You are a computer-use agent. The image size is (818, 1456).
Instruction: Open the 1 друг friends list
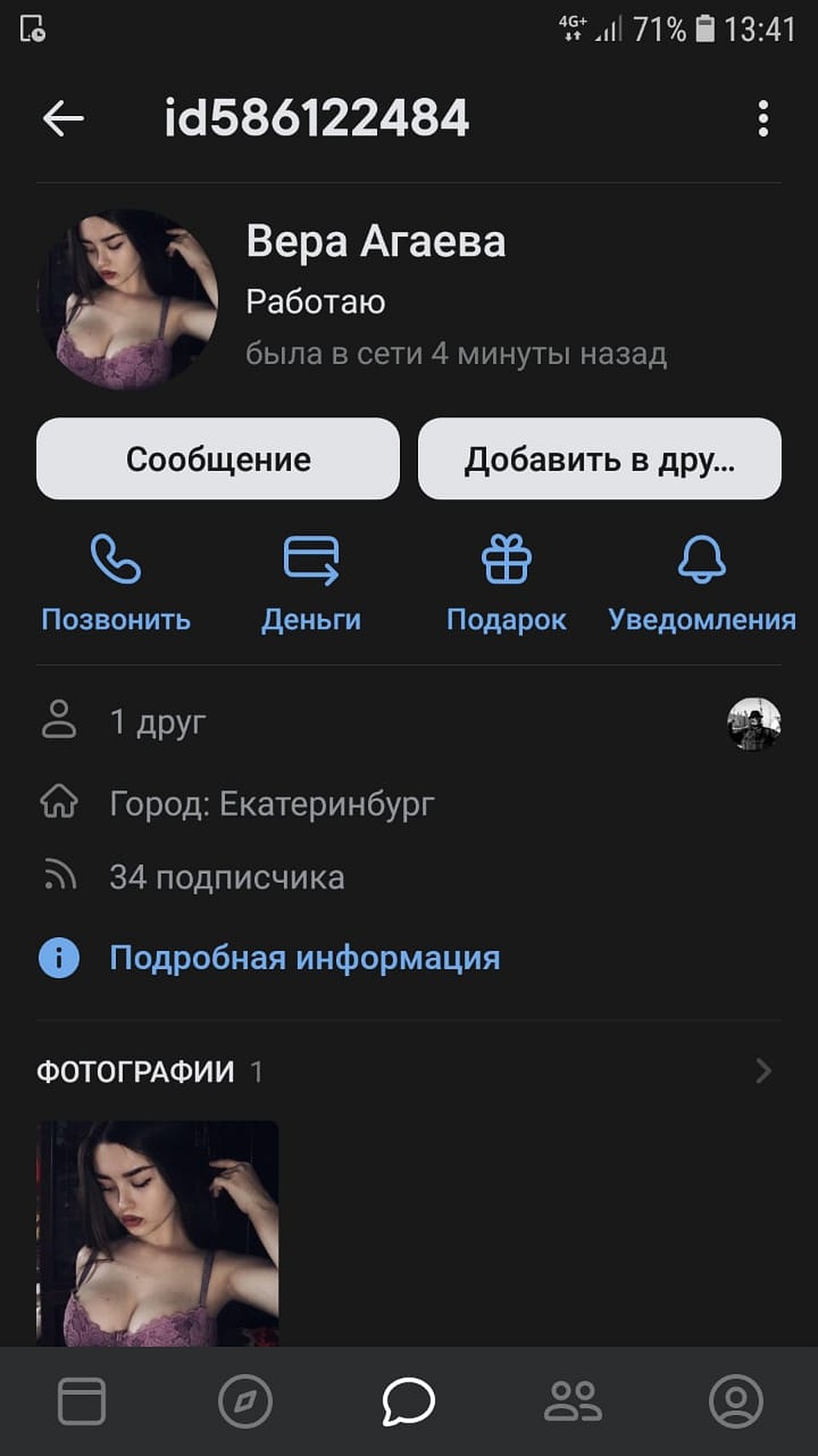[159, 722]
